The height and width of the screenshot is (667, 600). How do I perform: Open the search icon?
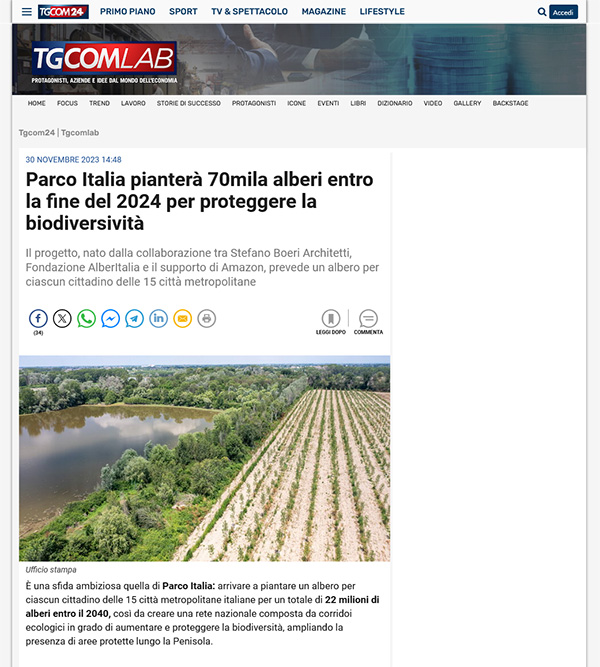point(542,12)
